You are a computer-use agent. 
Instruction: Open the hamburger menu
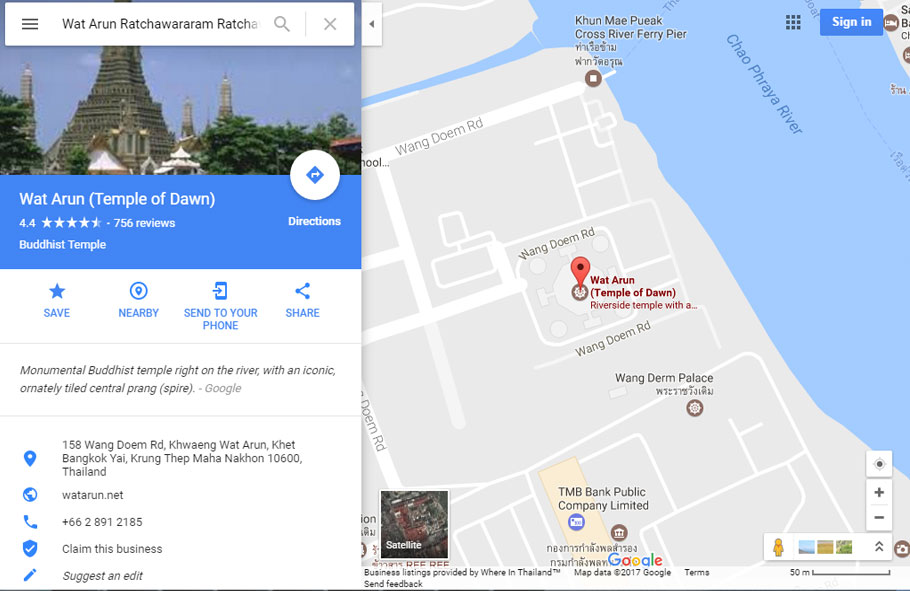30,24
